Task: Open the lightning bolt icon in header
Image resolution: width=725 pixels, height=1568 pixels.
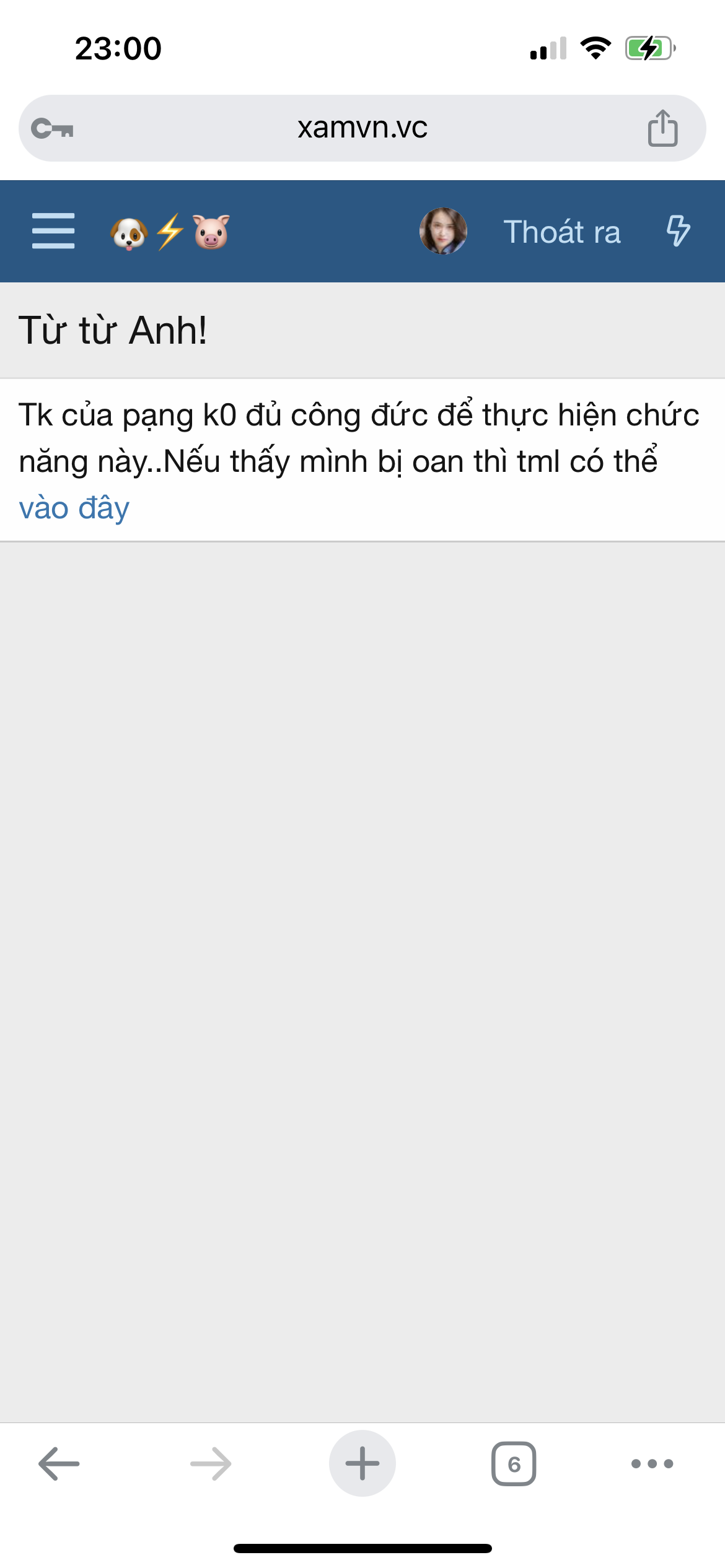Action: [678, 231]
